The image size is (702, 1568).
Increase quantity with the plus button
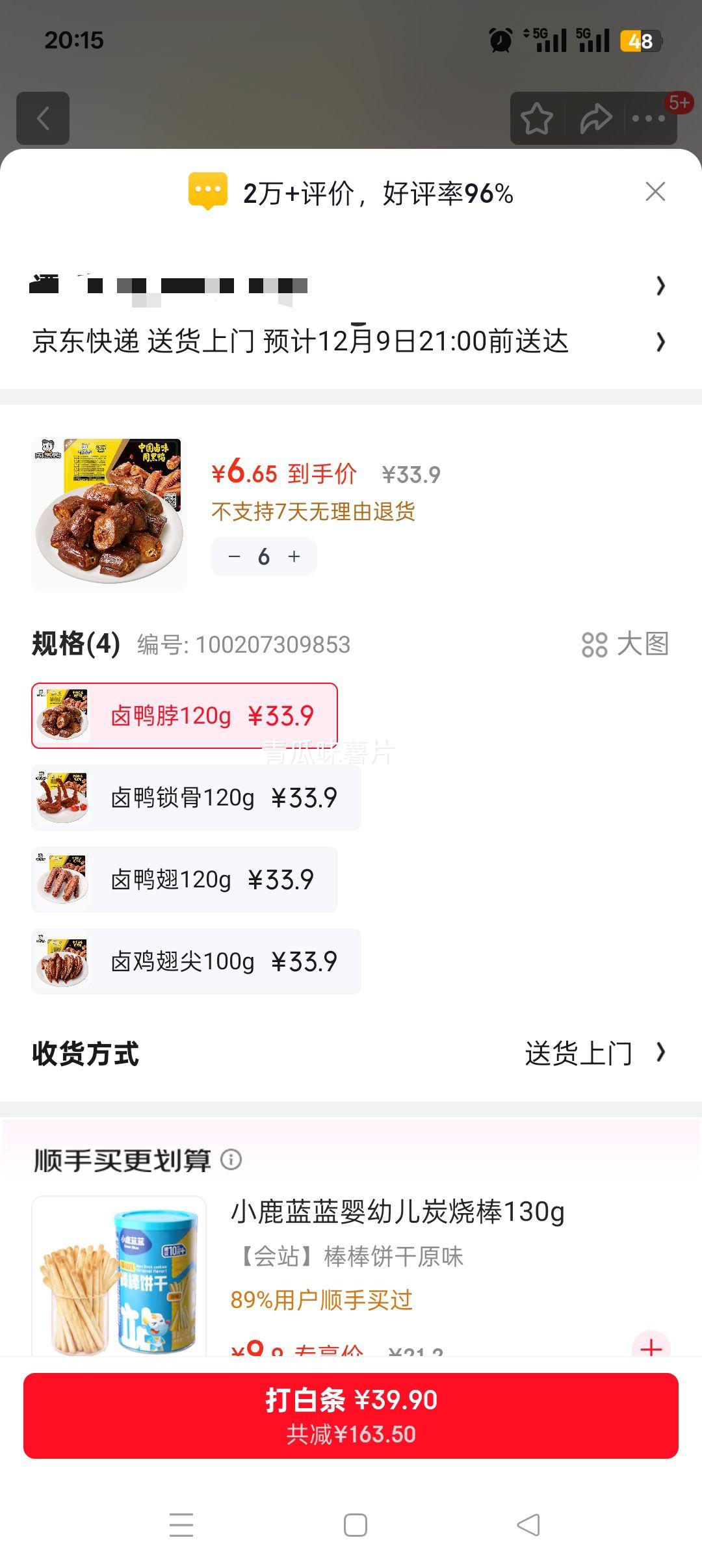click(294, 556)
